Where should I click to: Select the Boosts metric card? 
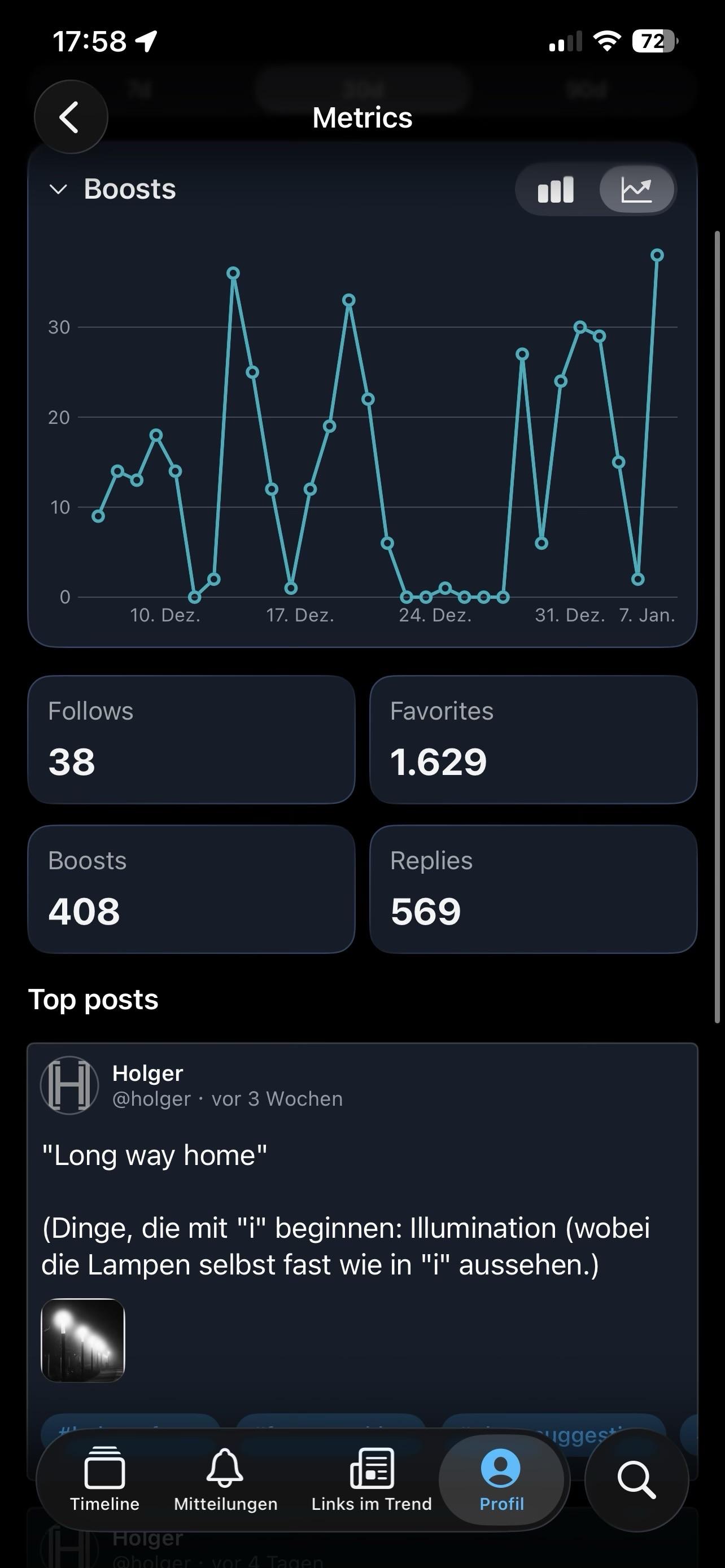[x=191, y=888]
